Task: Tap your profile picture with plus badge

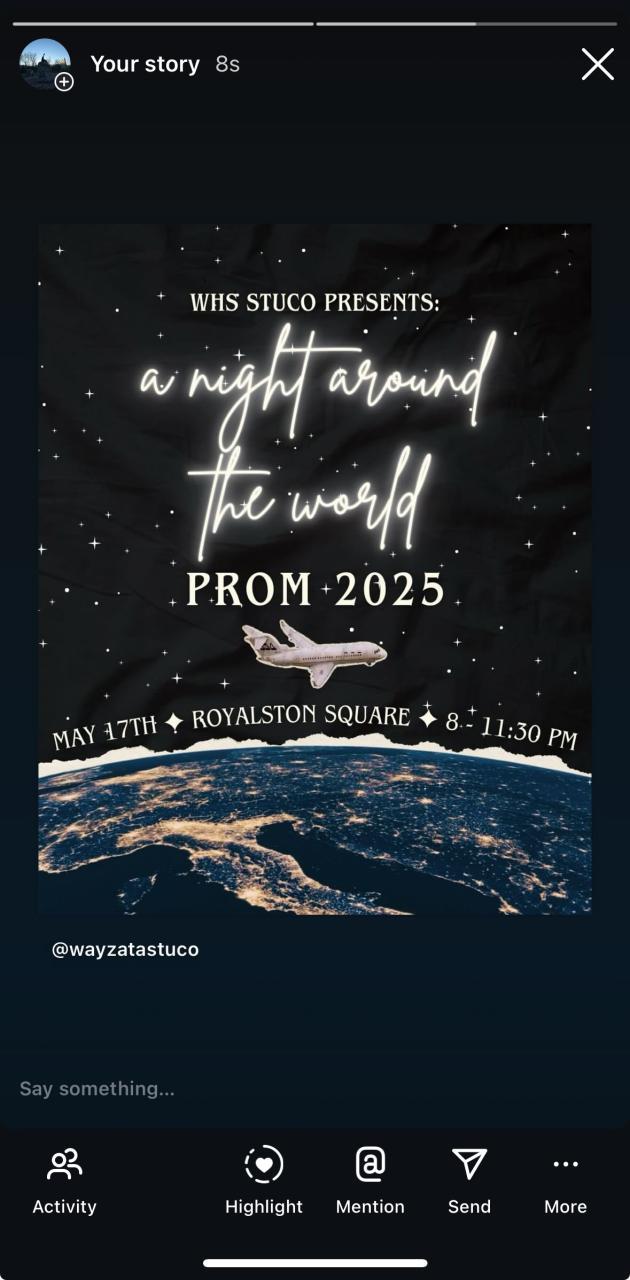Action: [x=46, y=65]
